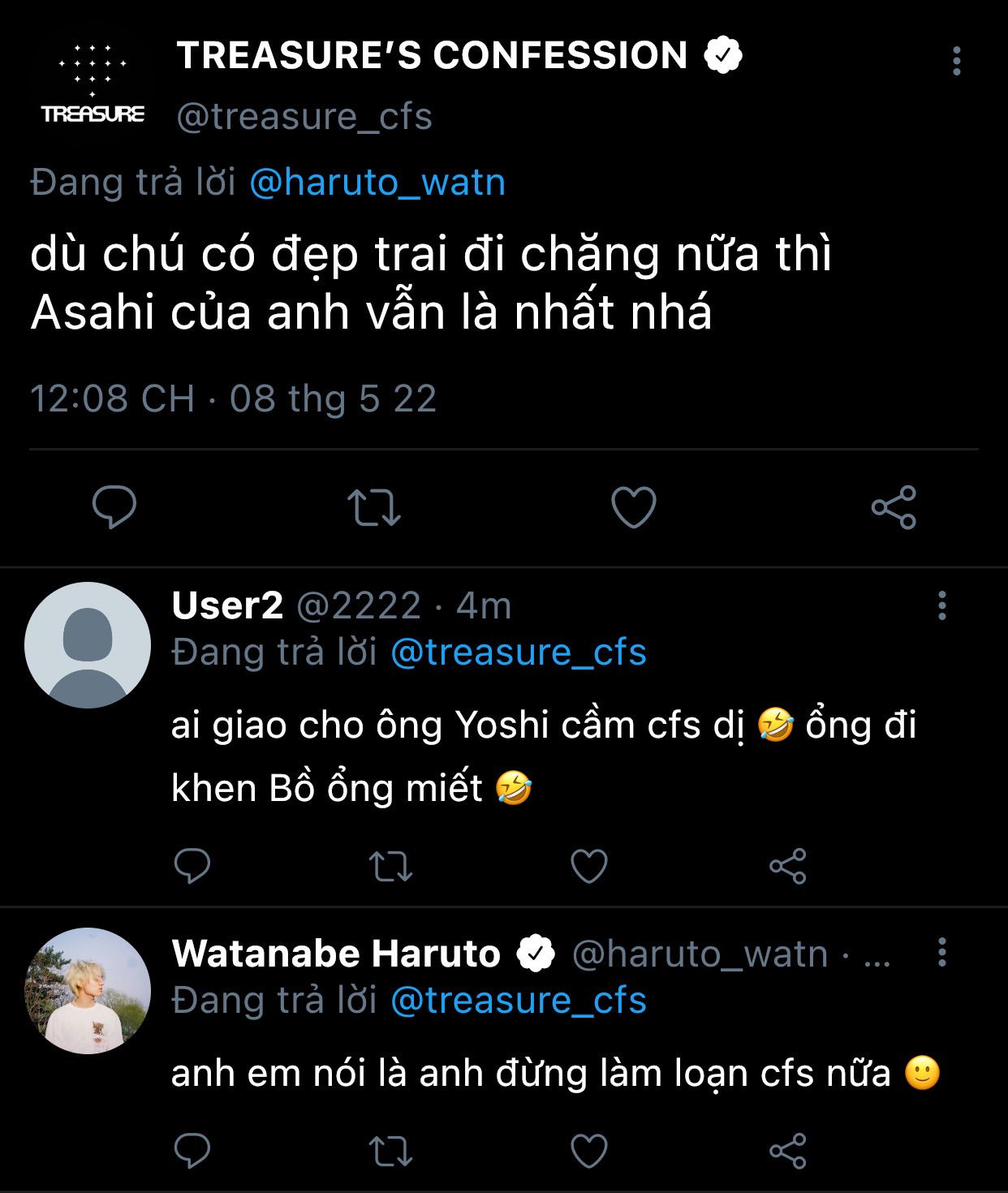Open @treasure_cfs link in User2's reply
Viewport: 1008px width, 1193px height.
point(518,652)
